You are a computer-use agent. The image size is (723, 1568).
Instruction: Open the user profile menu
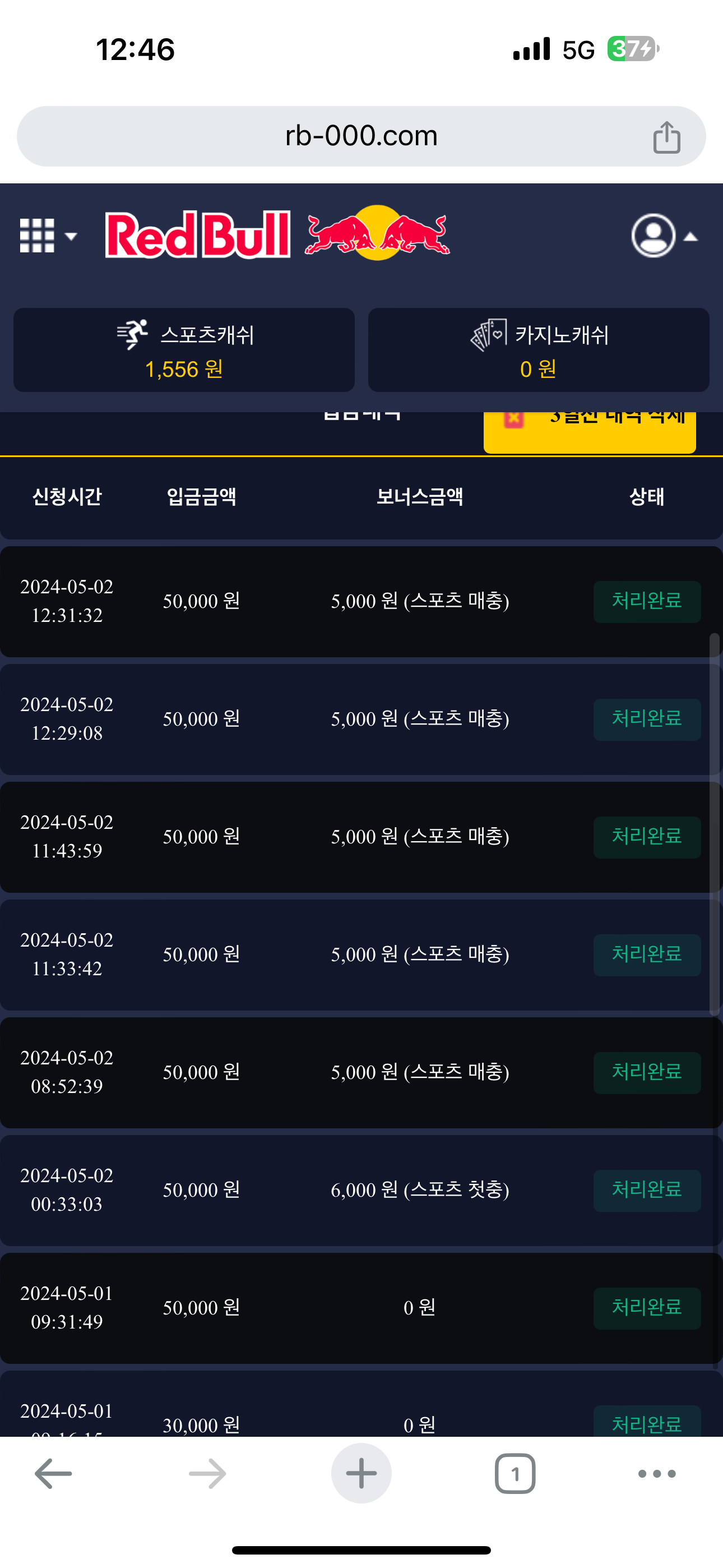(x=662, y=236)
